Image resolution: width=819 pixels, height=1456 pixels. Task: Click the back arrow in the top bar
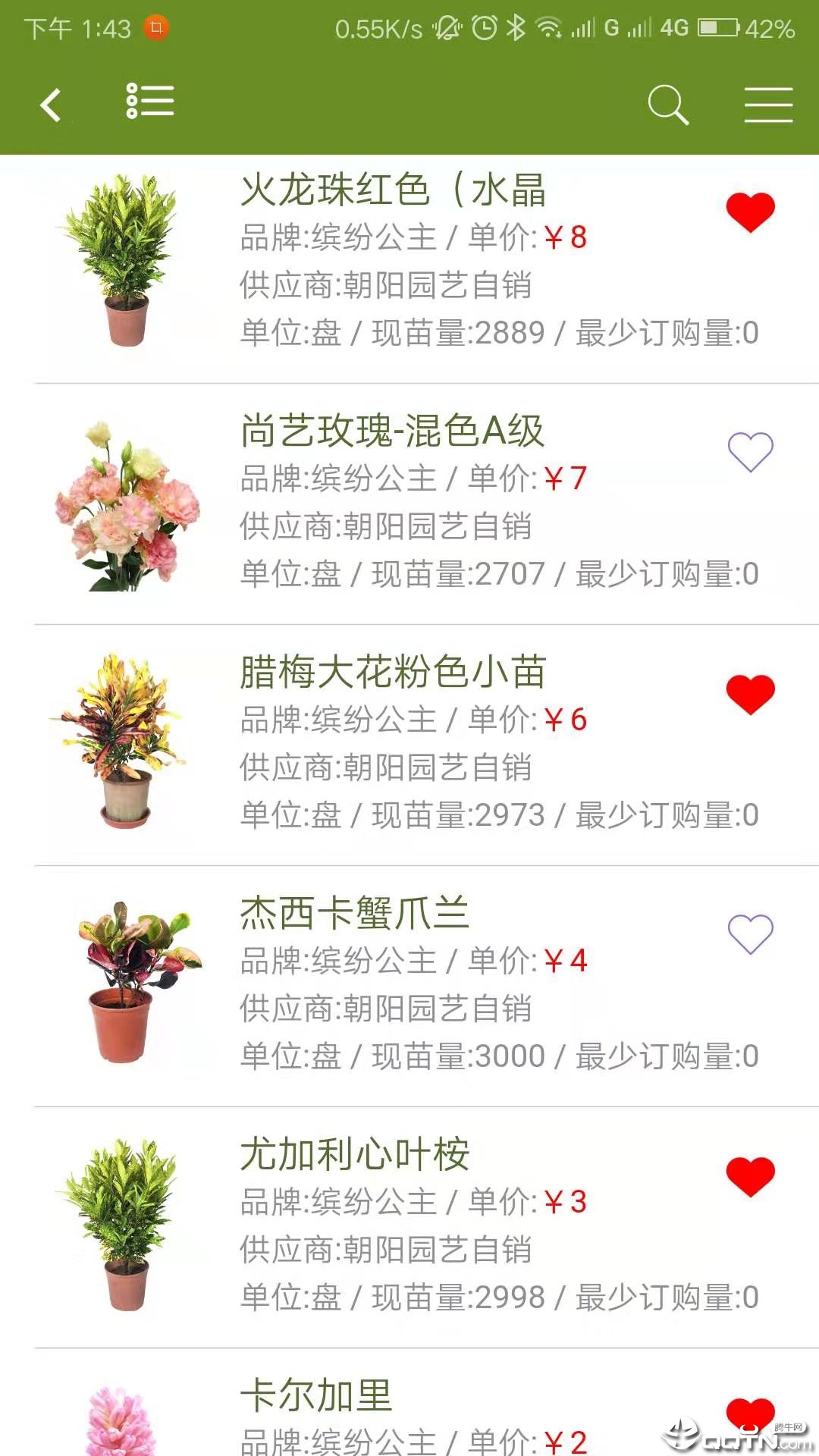pos(50,105)
